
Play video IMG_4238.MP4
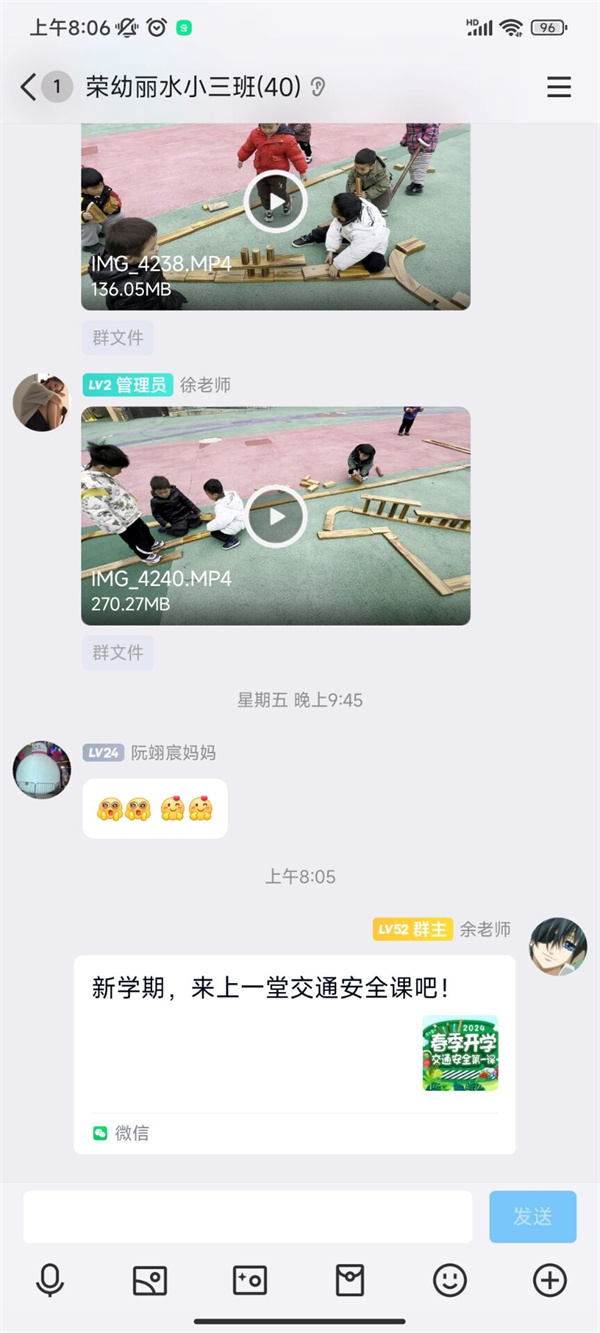[x=276, y=201]
